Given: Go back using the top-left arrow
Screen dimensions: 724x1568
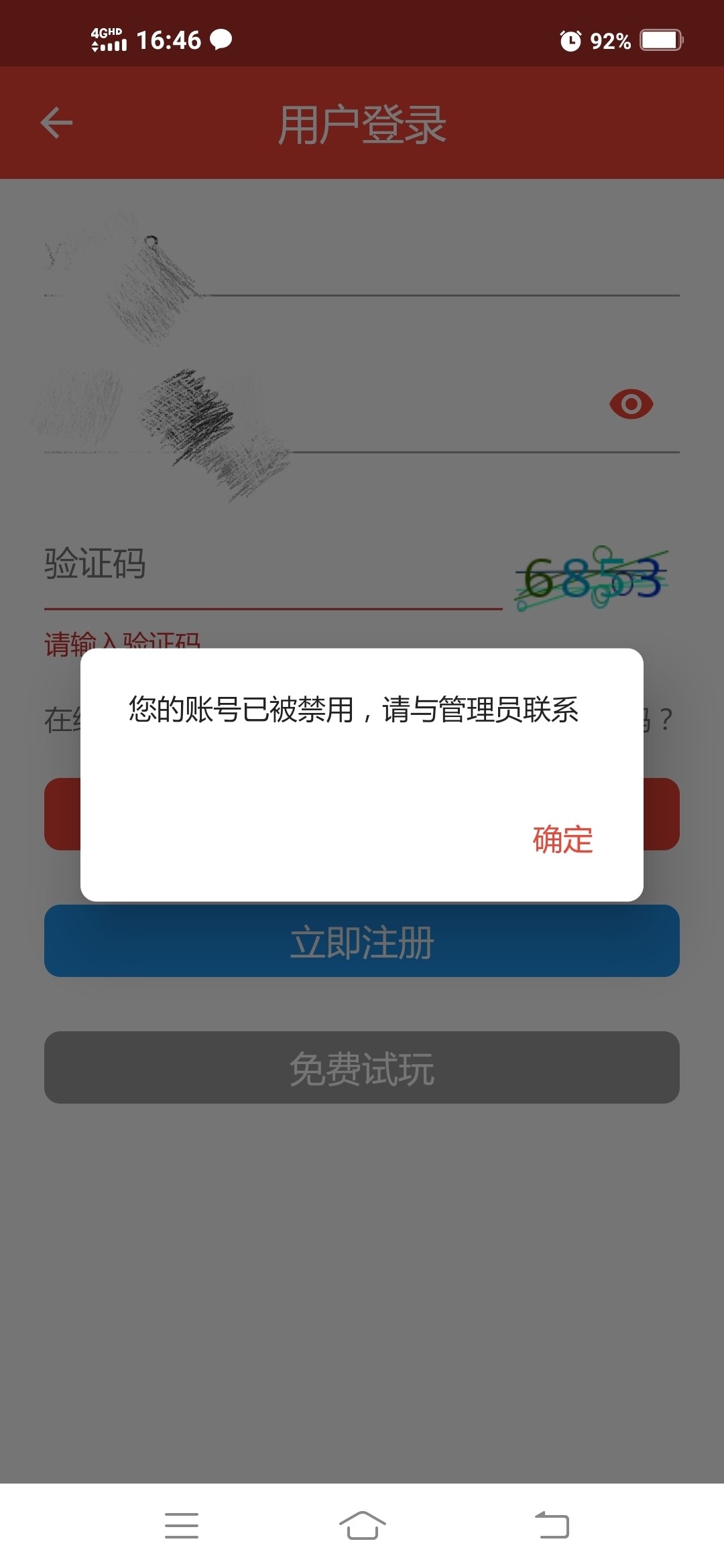Looking at the screenshot, I should pos(56,123).
